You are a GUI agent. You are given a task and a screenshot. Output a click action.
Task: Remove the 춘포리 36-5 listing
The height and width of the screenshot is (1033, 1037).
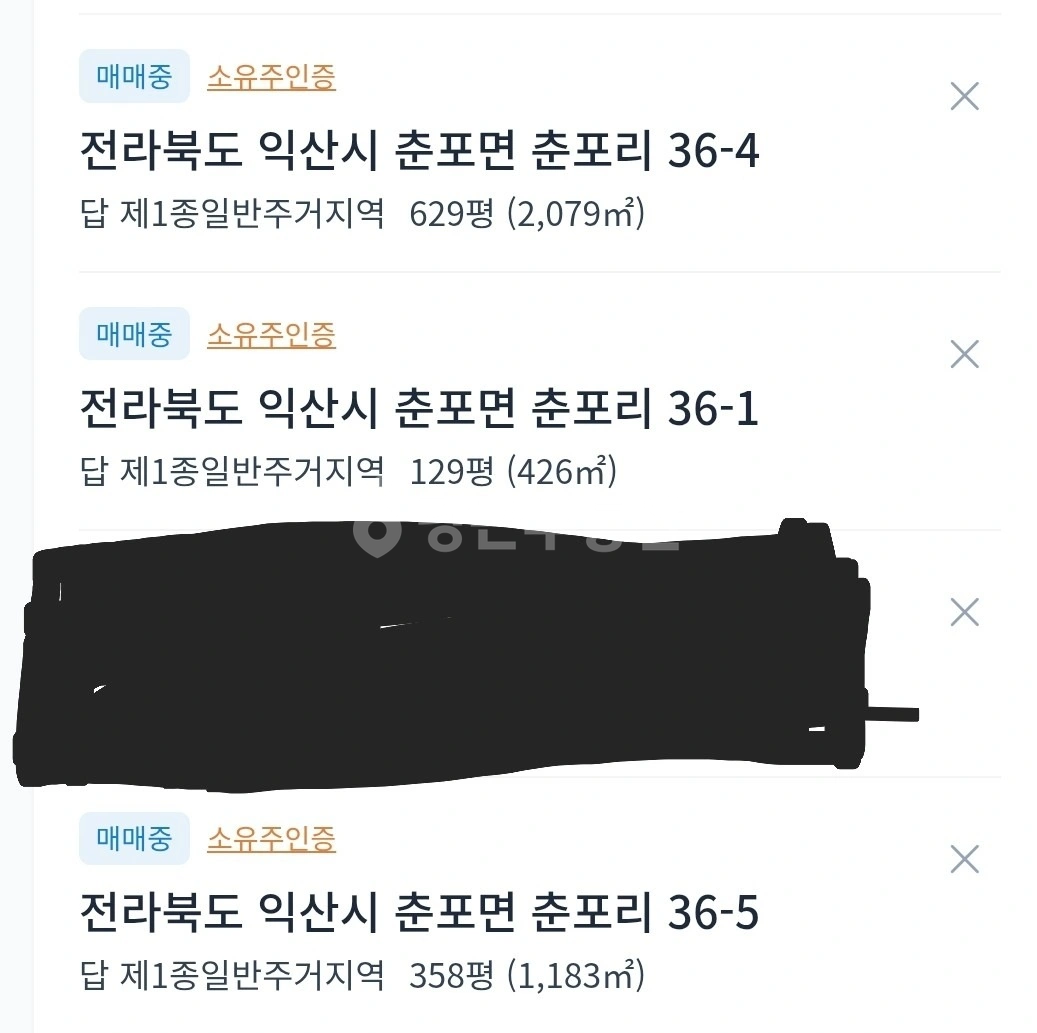964,859
